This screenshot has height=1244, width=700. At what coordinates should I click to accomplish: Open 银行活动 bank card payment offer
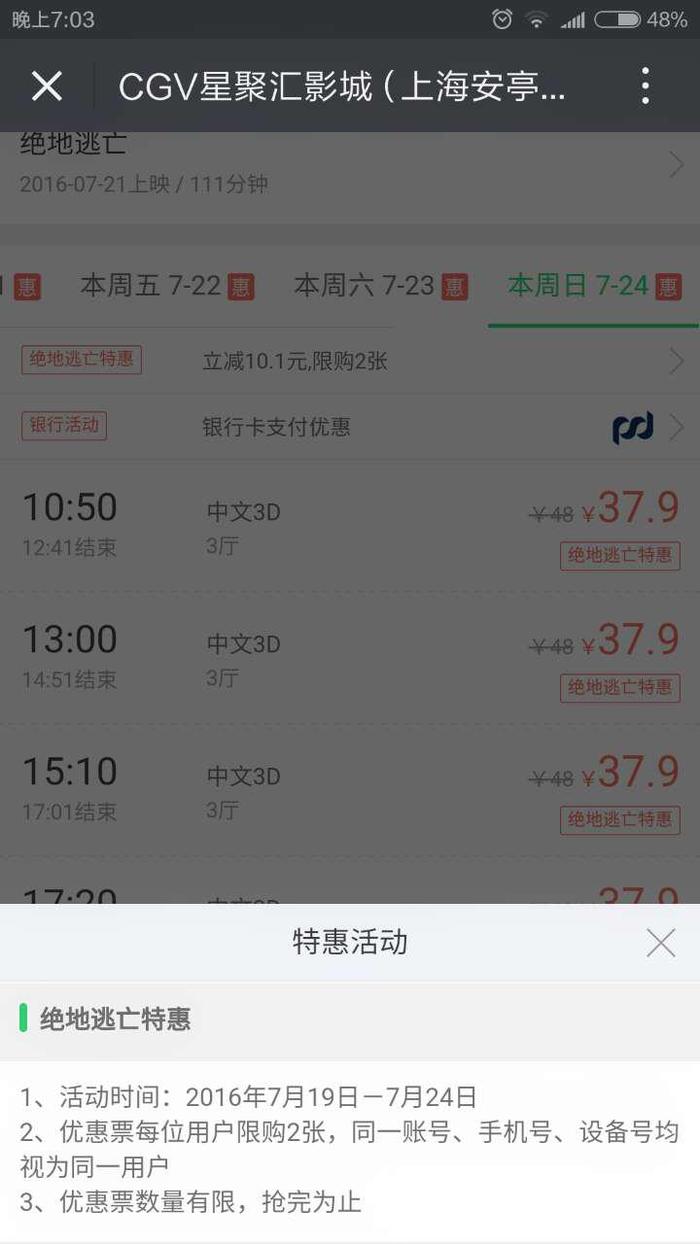point(350,427)
